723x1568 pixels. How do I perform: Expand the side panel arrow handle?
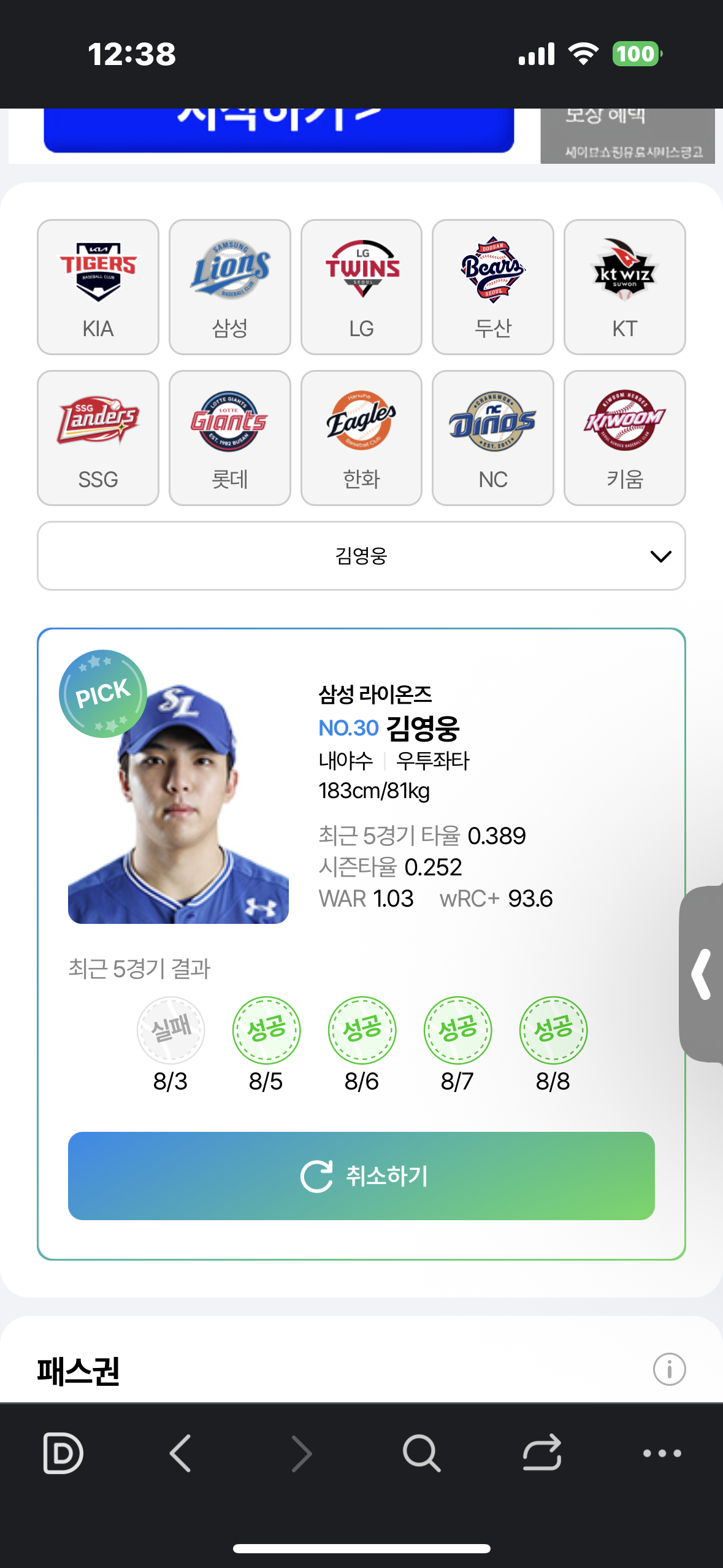pos(702,974)
